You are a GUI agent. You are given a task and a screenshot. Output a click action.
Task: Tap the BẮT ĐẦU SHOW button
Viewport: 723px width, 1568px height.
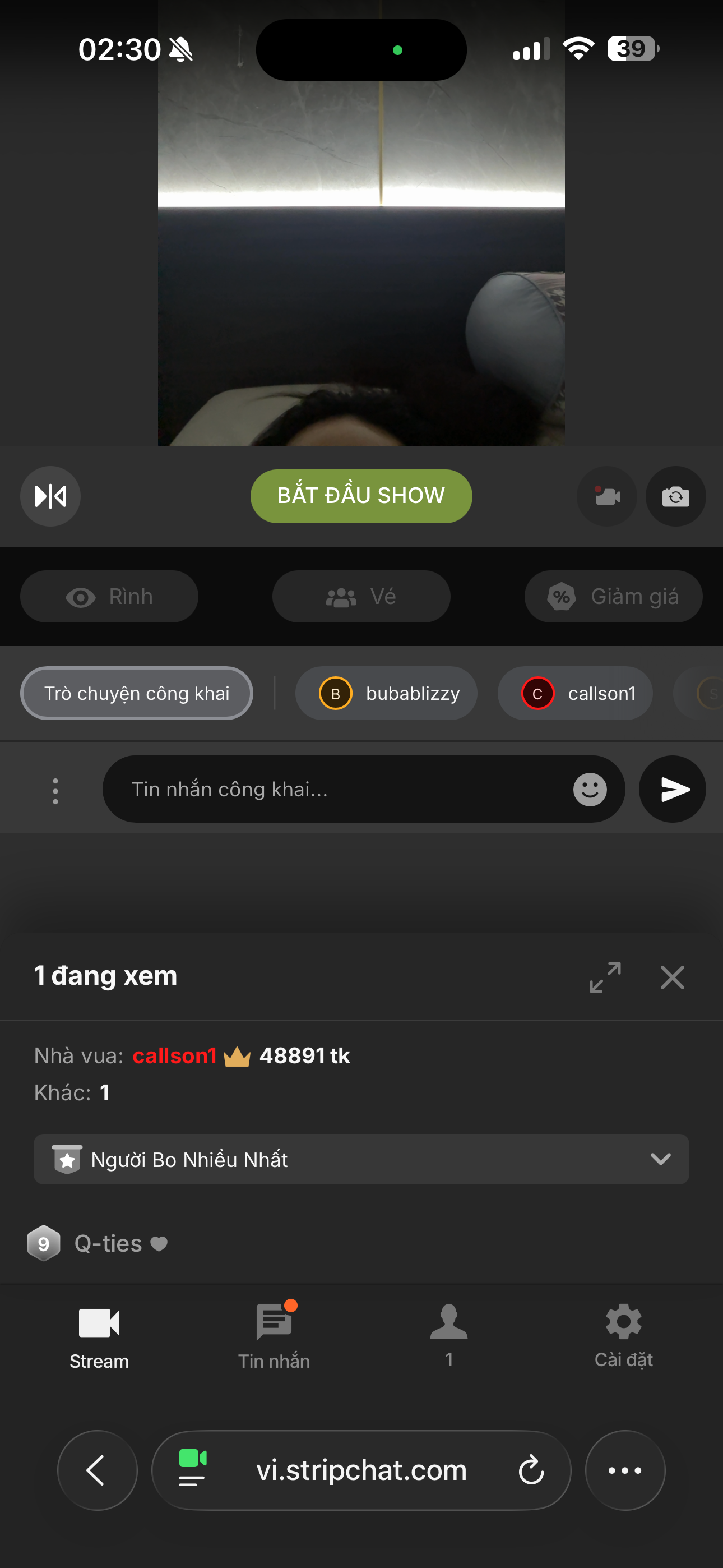[361, 496]
